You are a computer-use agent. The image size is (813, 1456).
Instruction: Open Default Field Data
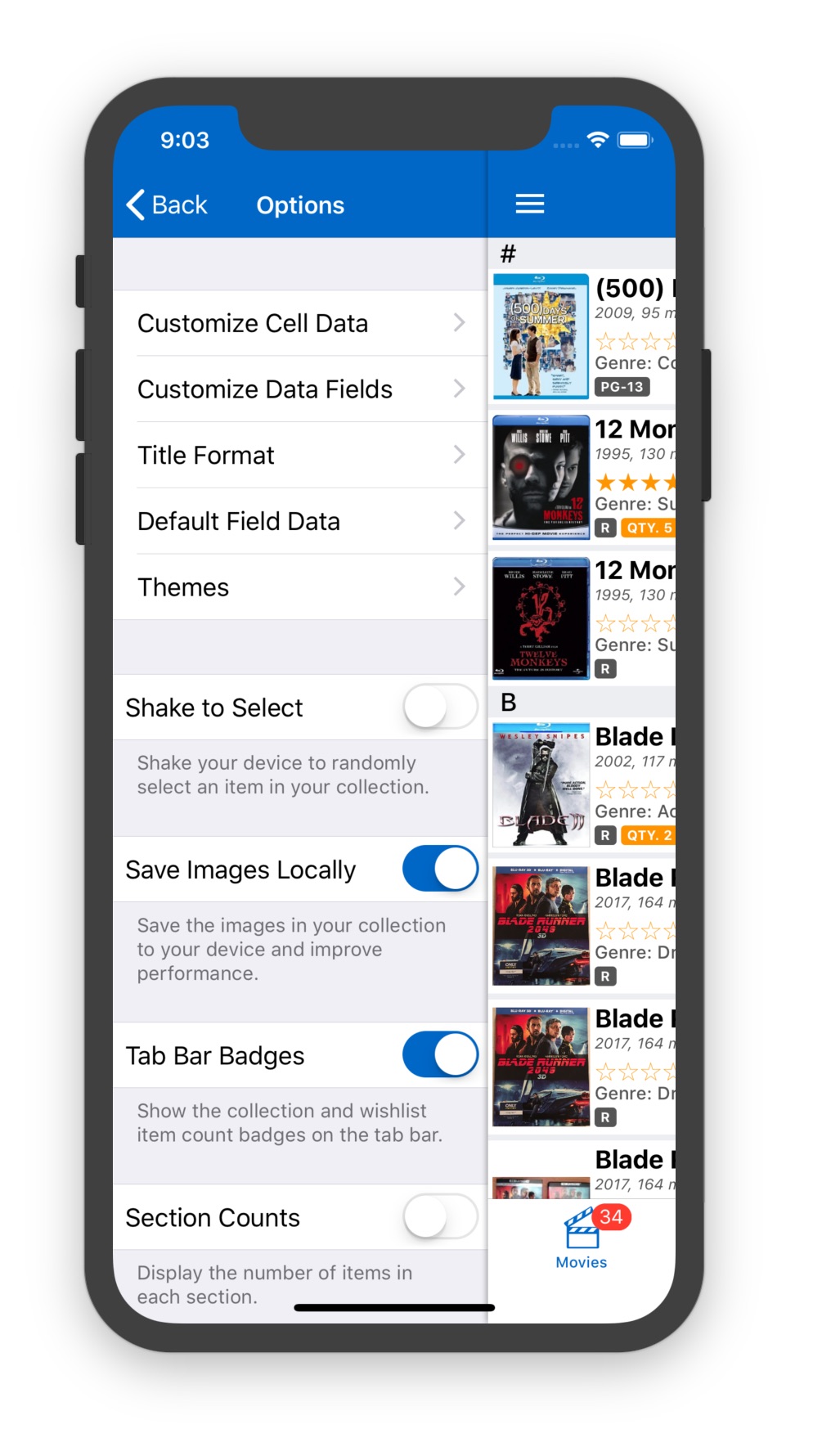tap(299, 521)
